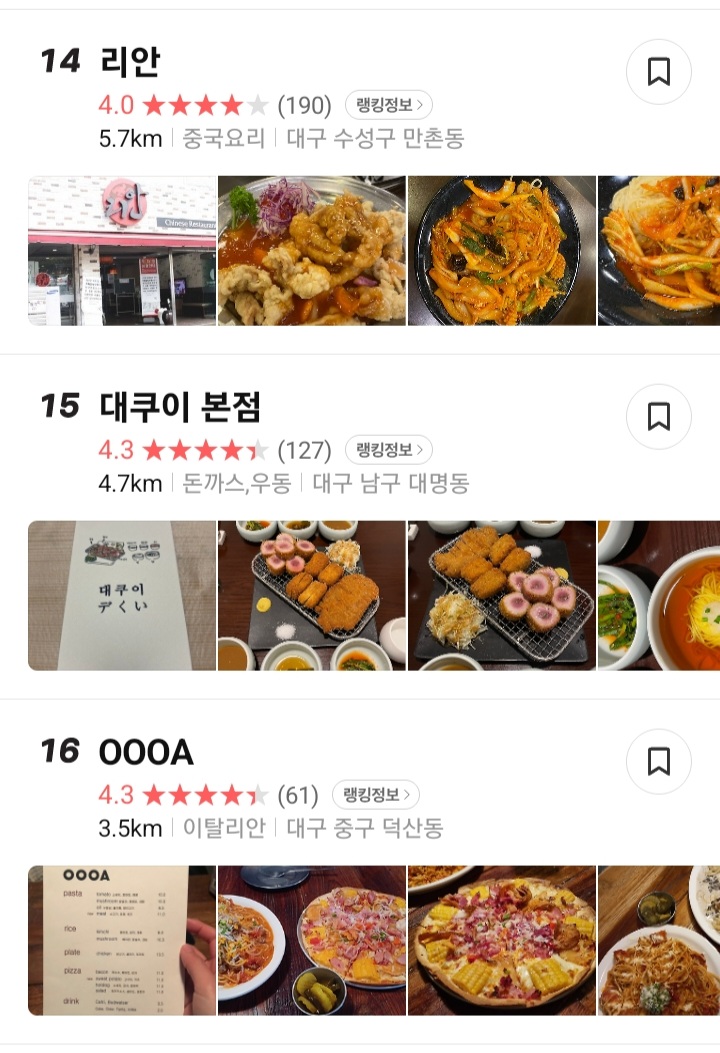Bookmark 대쿠이 본점
720x1053 pixels.
click(x=658, y=416)
